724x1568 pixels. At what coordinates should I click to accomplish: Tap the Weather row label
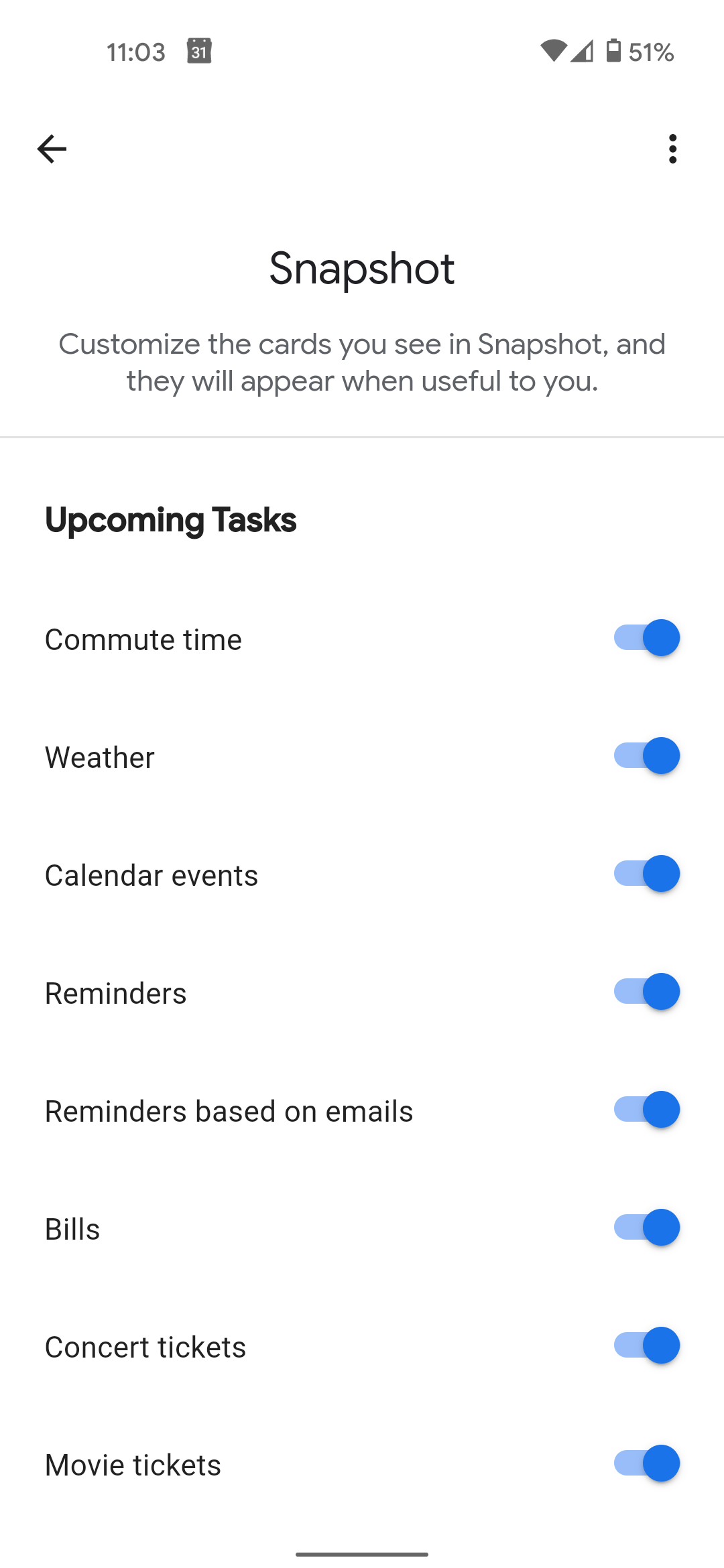pos(99,756)
